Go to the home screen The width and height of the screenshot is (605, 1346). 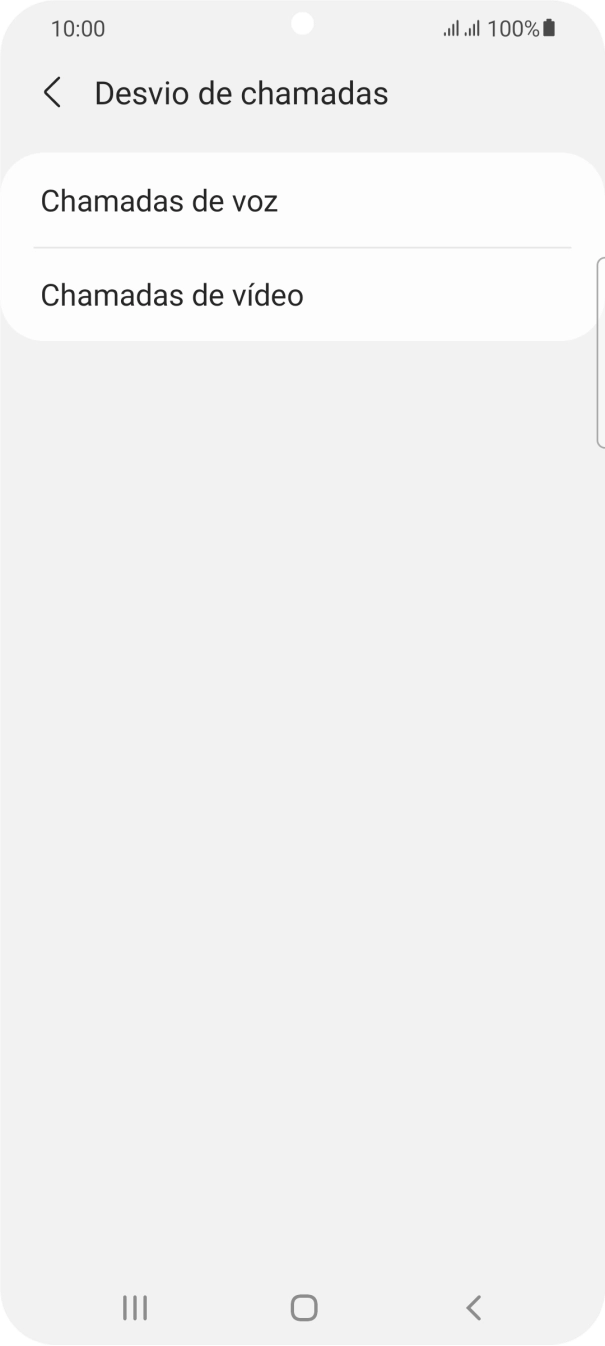pyautogui.click(x=303, y=1307)
